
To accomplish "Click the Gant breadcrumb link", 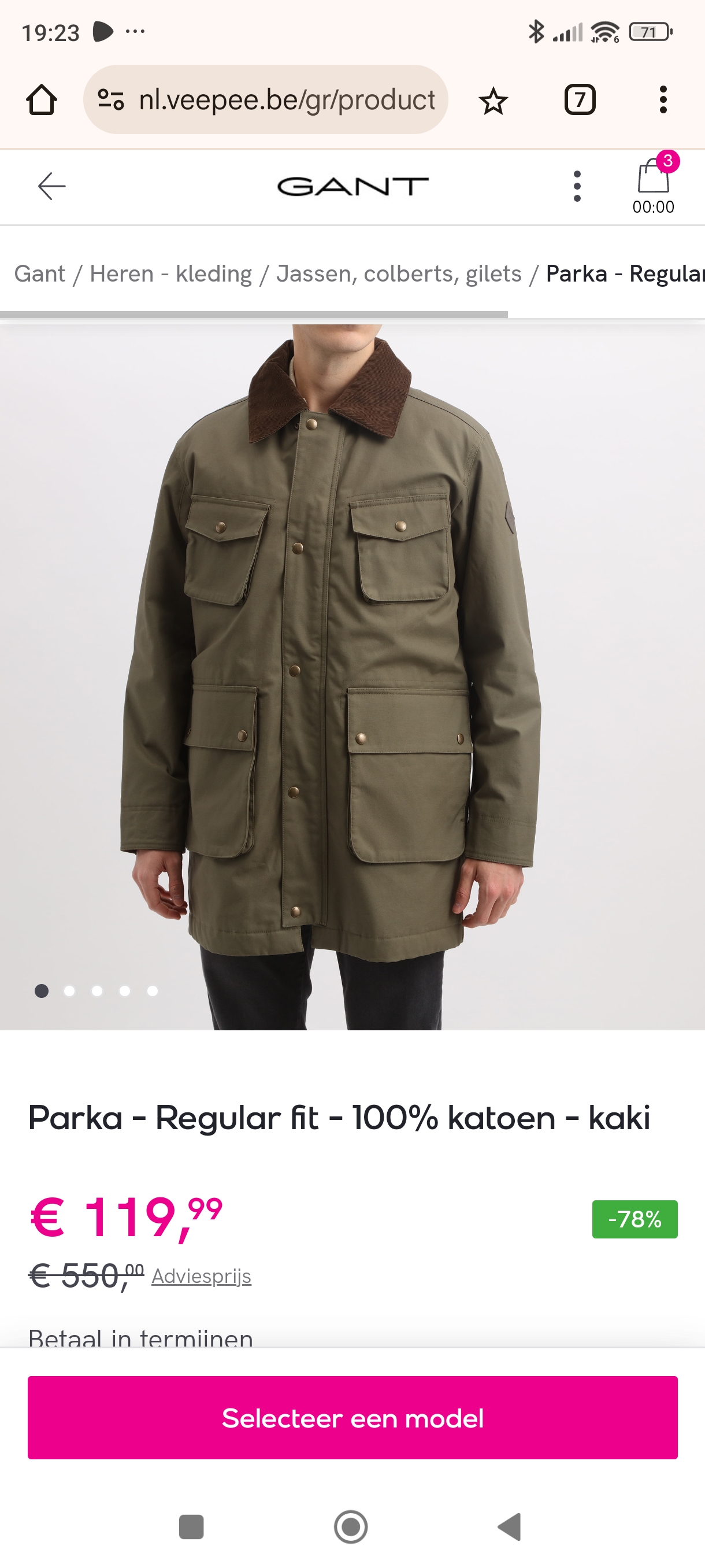I will 40,273.
